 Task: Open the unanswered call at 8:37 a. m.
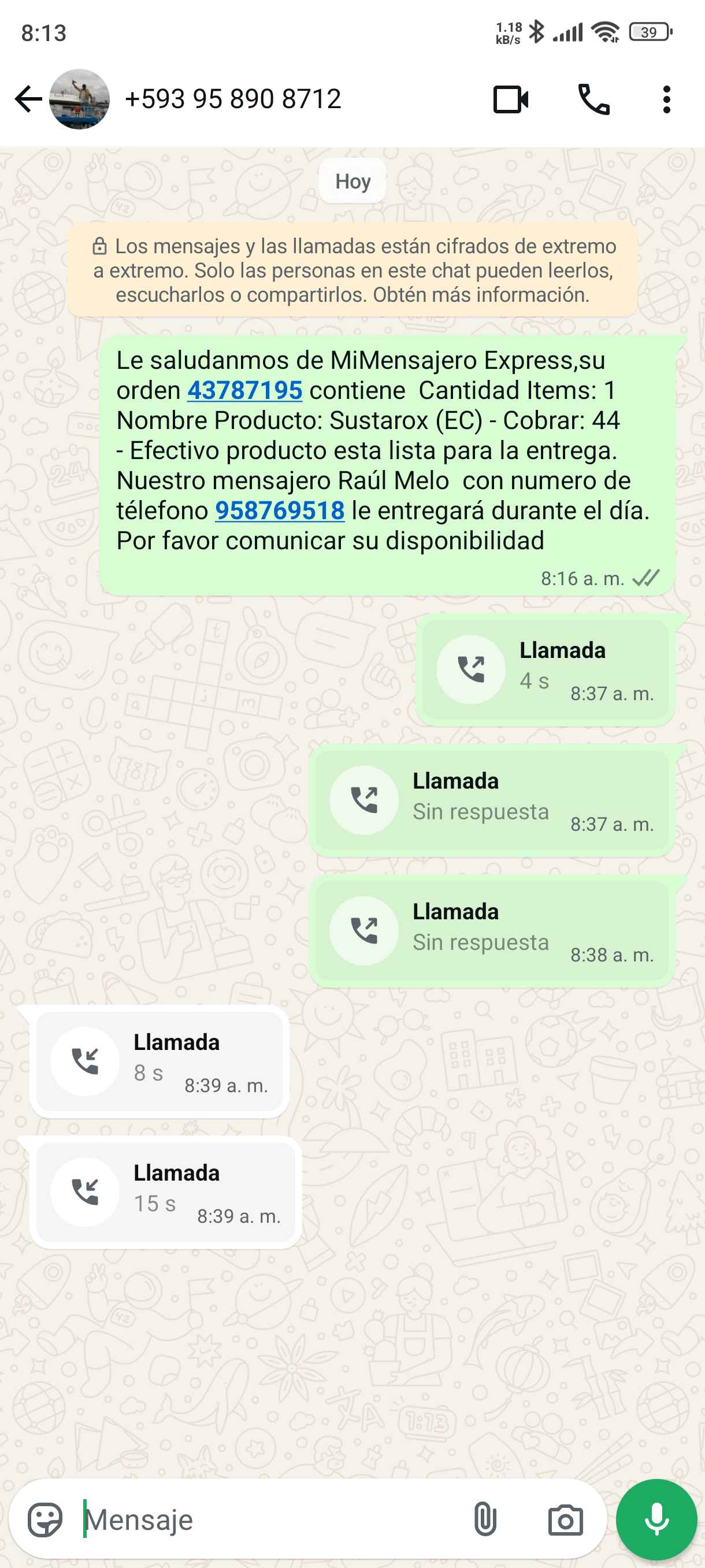click(x=492, y=800)
